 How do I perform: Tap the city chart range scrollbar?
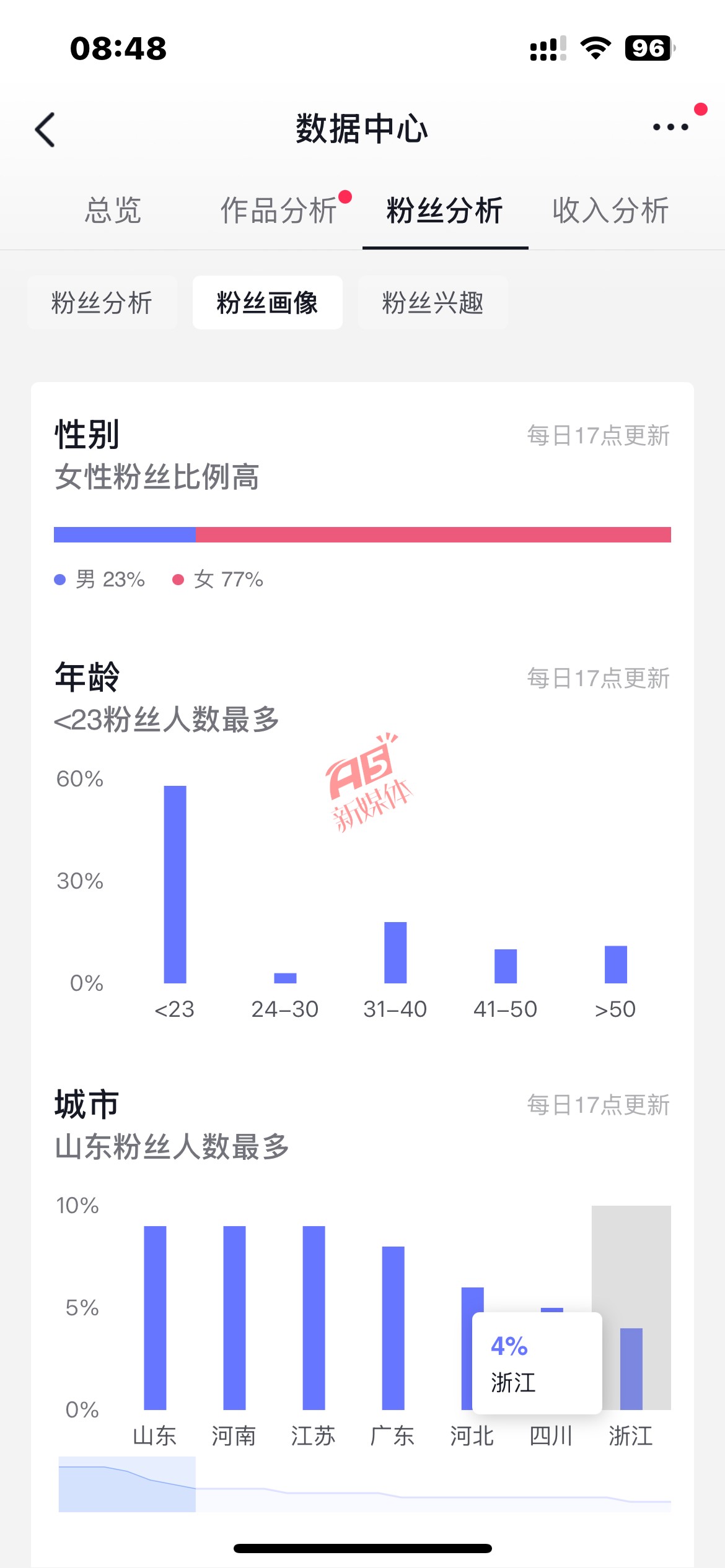pos(365,1484)
